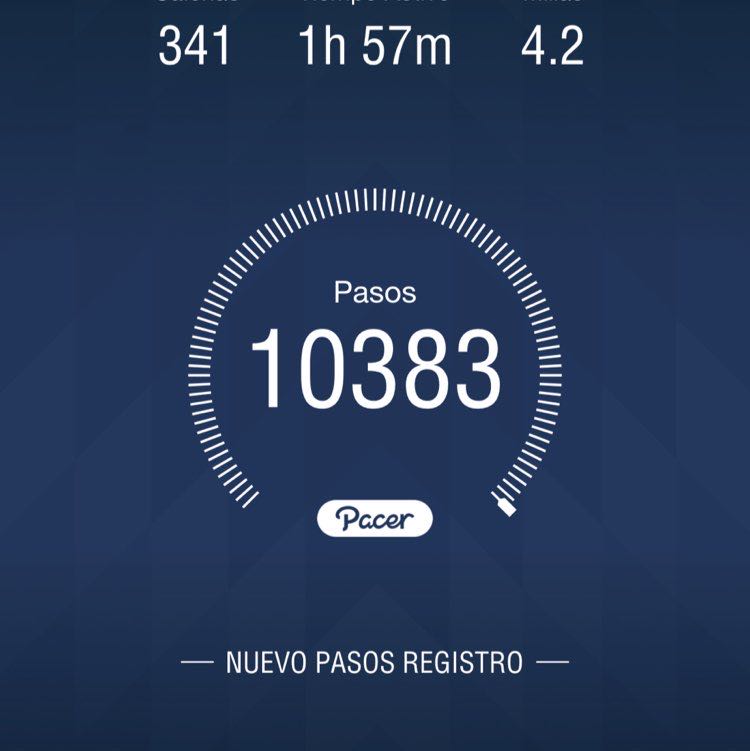This screenshot has width=750, height=751.
Task: Tap inside the Pacer badge outline
Action: [x=375, y=517]
